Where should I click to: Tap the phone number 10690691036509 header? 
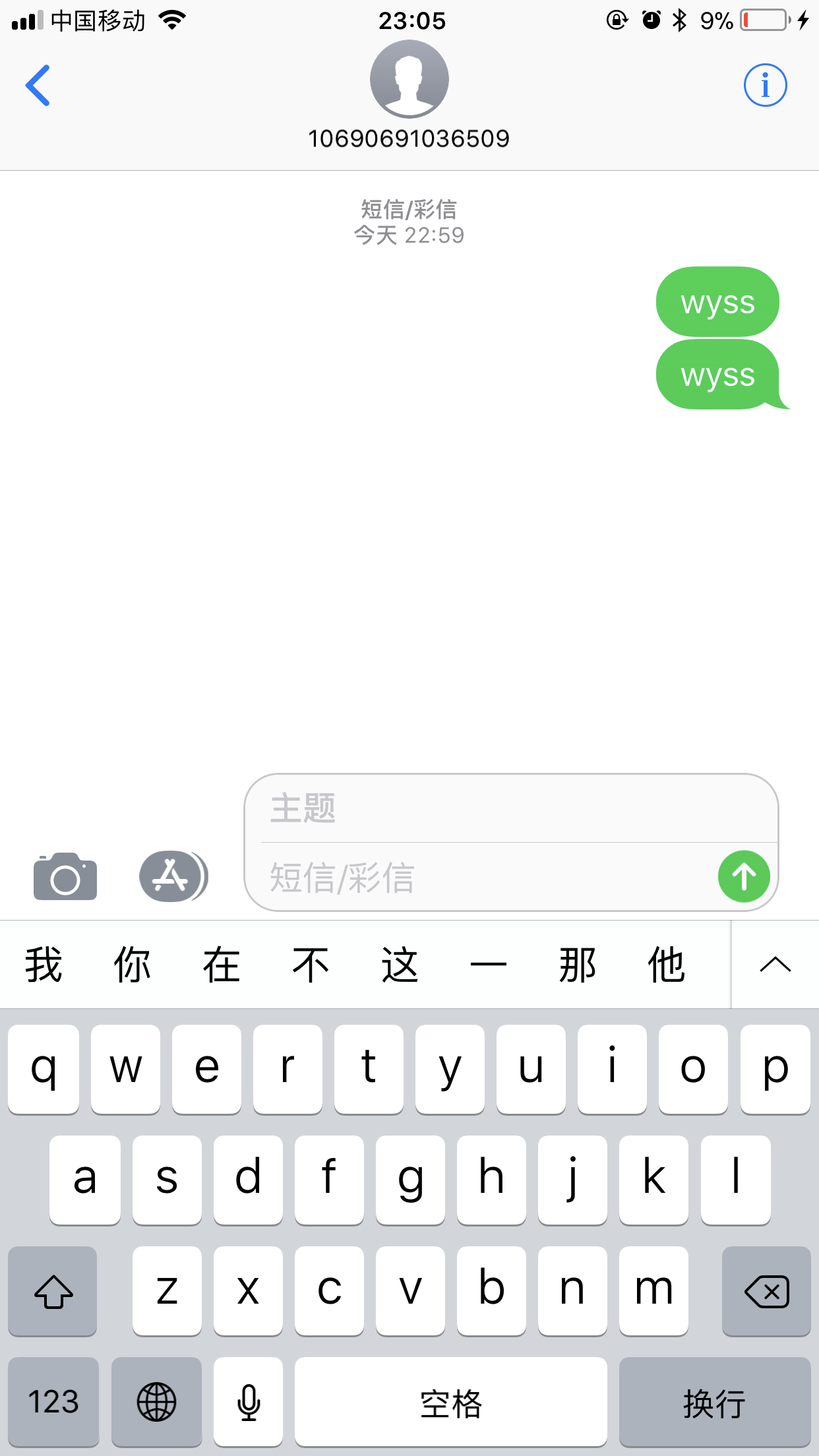[x=409, y=138]
